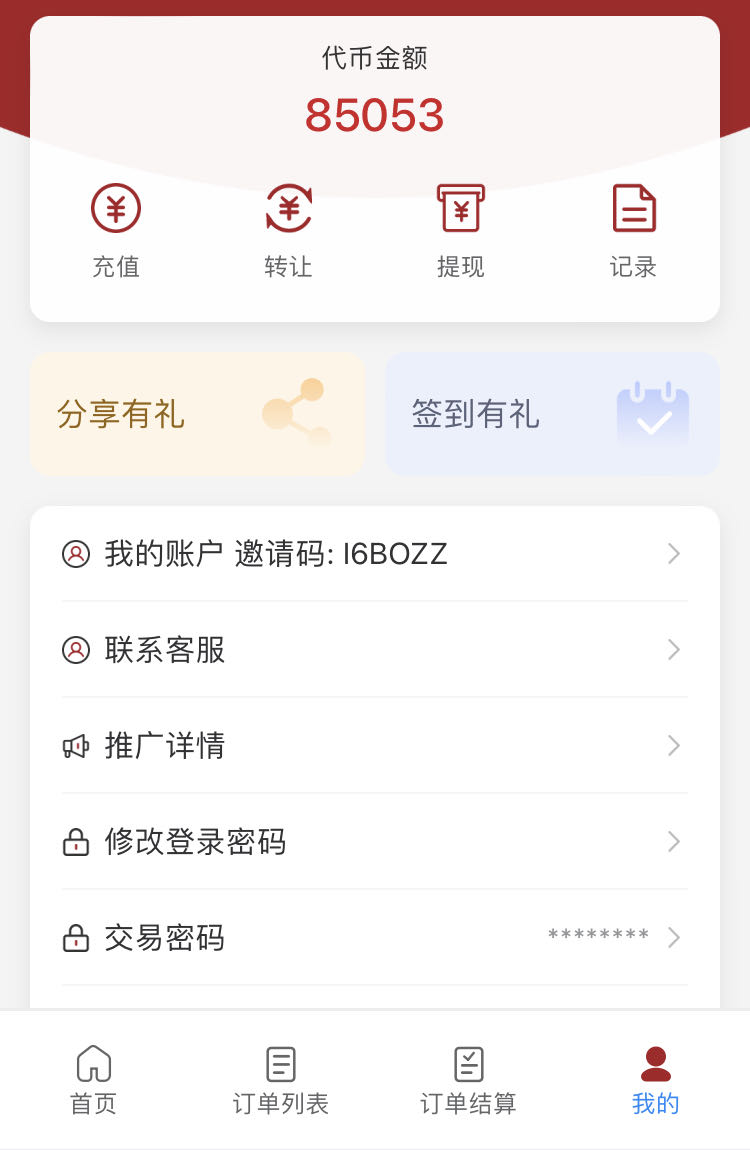Viewport: 750px width, 1150px height.
Task: Open the 交易密码 transaction password row
Action: coord(374,938)
